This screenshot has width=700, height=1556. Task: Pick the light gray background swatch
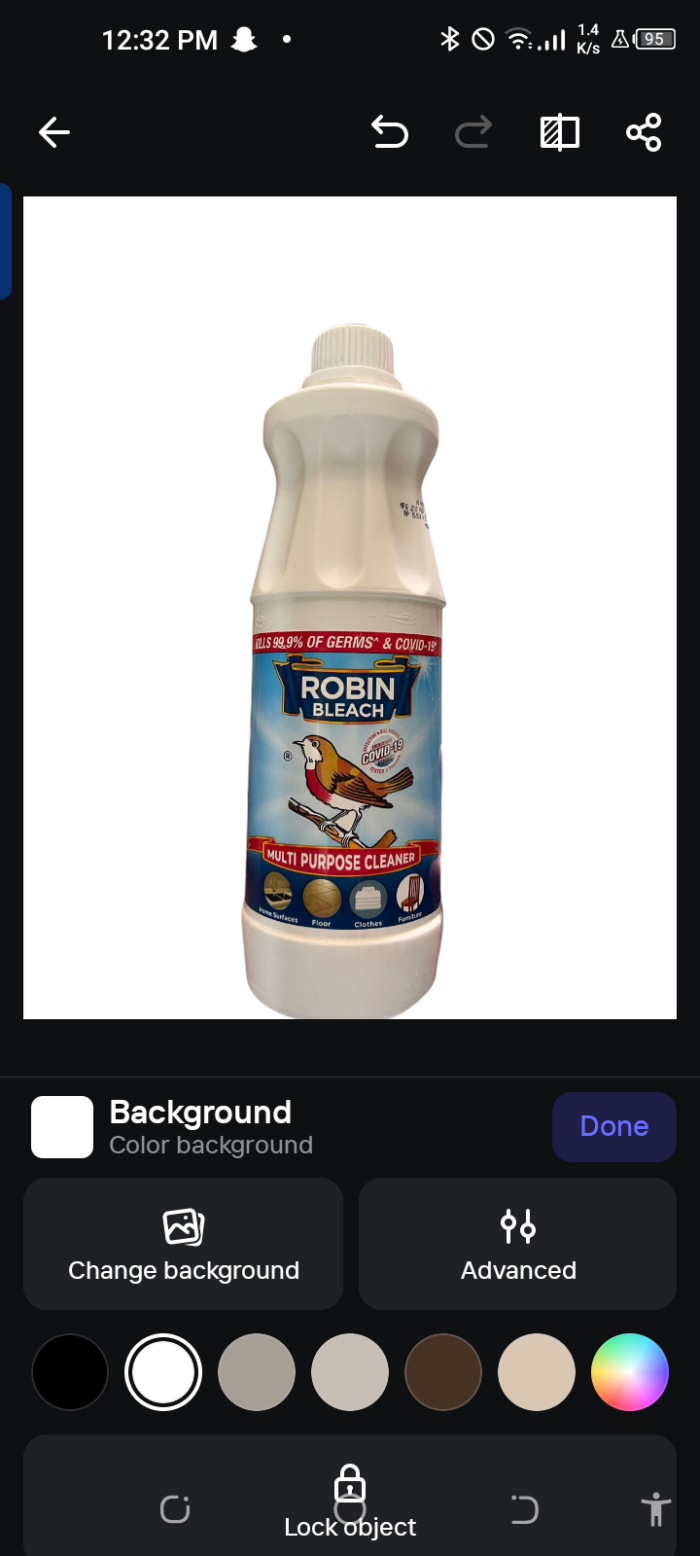click(x=350, y=1372)
